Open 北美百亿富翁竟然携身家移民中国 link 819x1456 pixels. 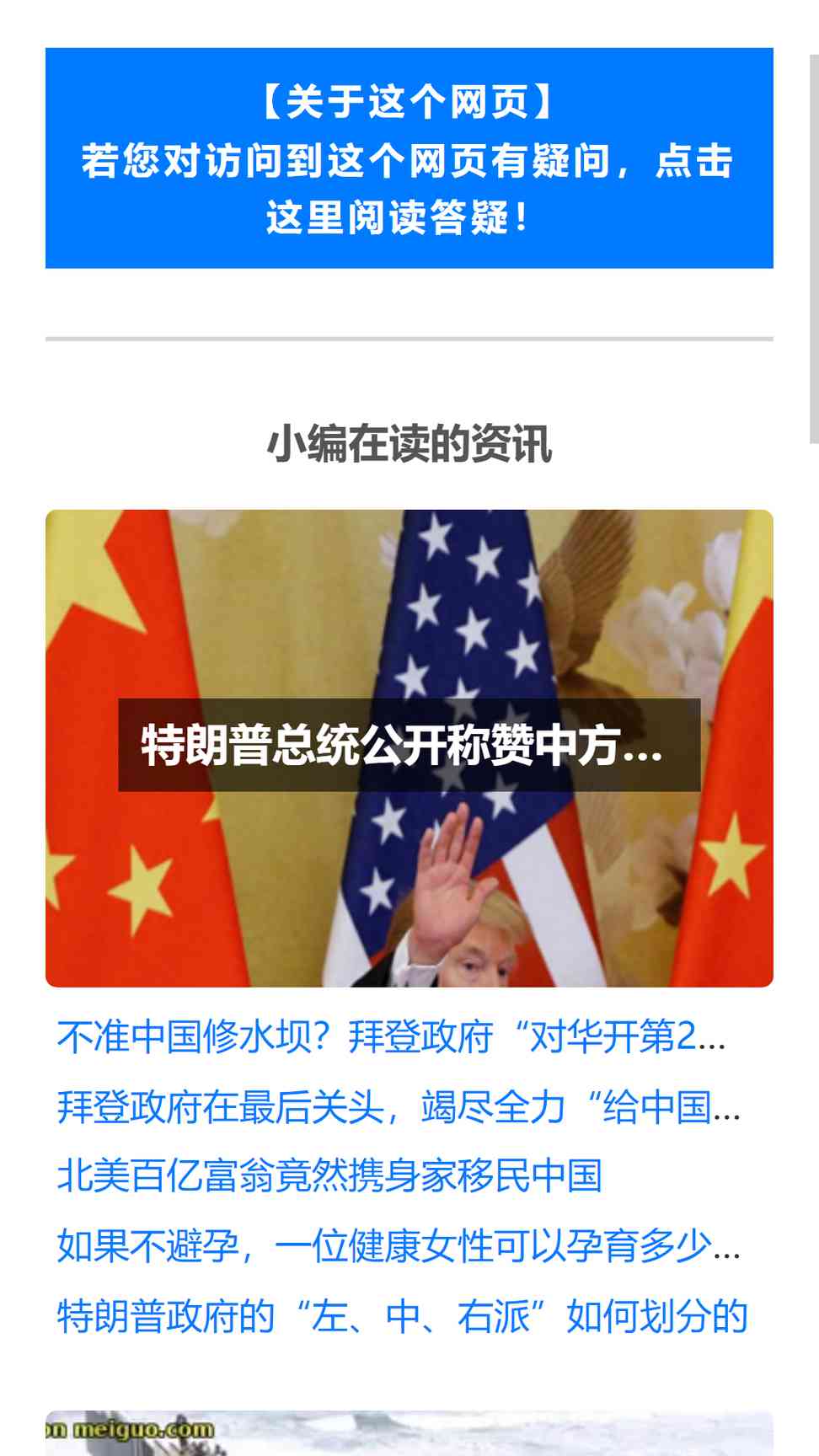point(330,1176)
